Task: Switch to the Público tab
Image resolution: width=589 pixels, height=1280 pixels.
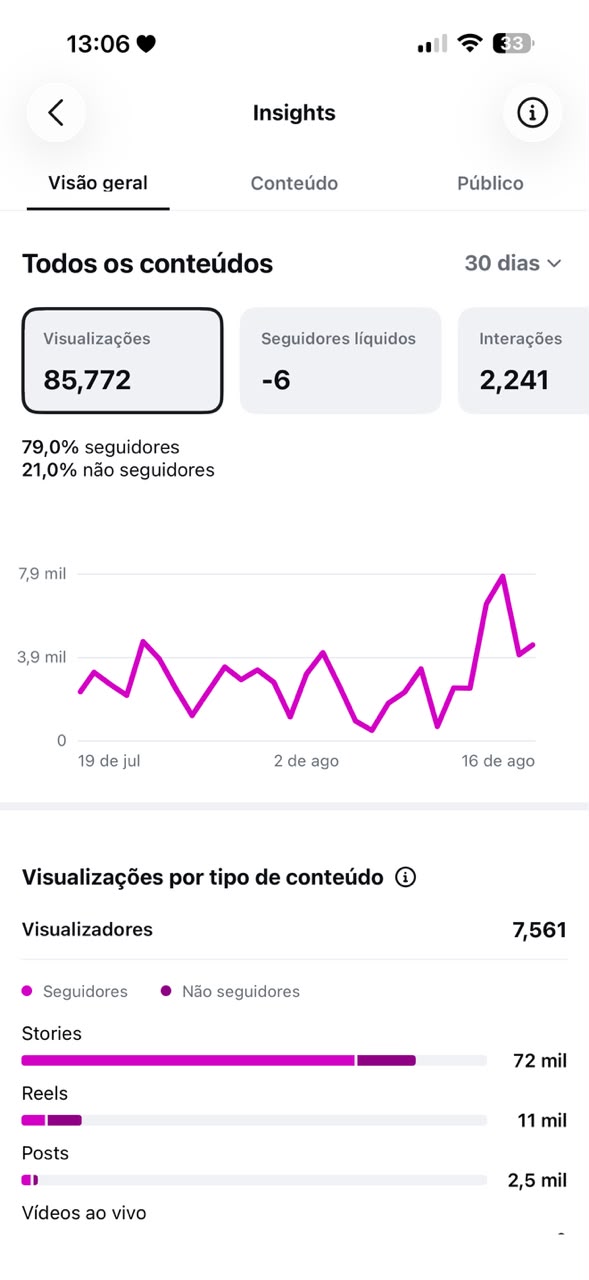Action: click(490, 183)
